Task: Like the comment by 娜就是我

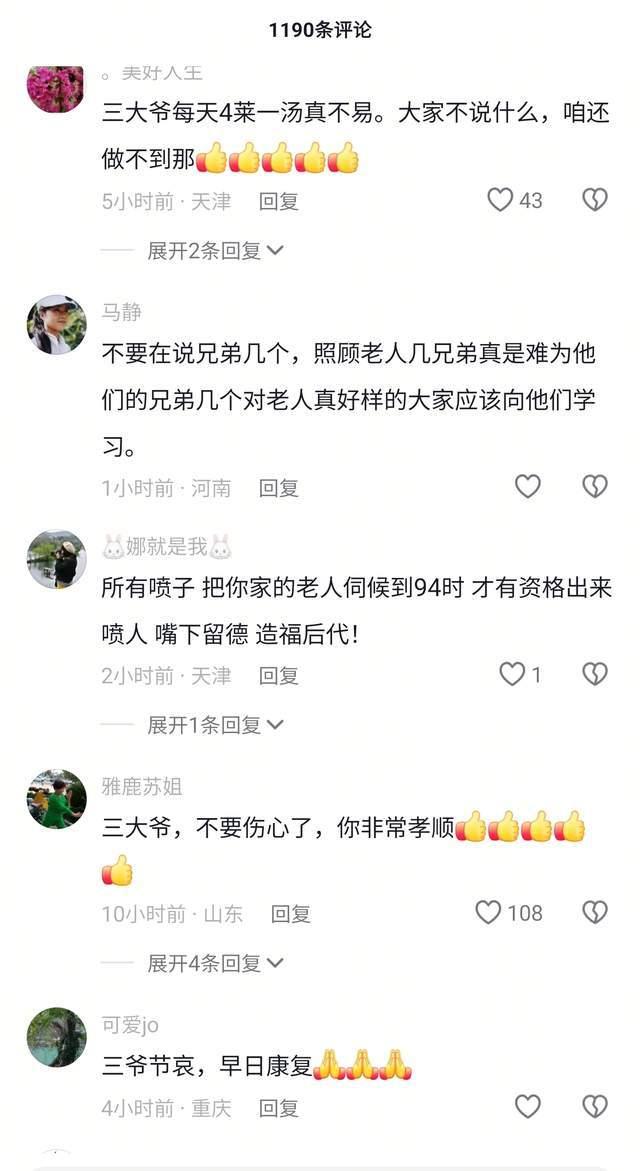Action: coord(513,675)
